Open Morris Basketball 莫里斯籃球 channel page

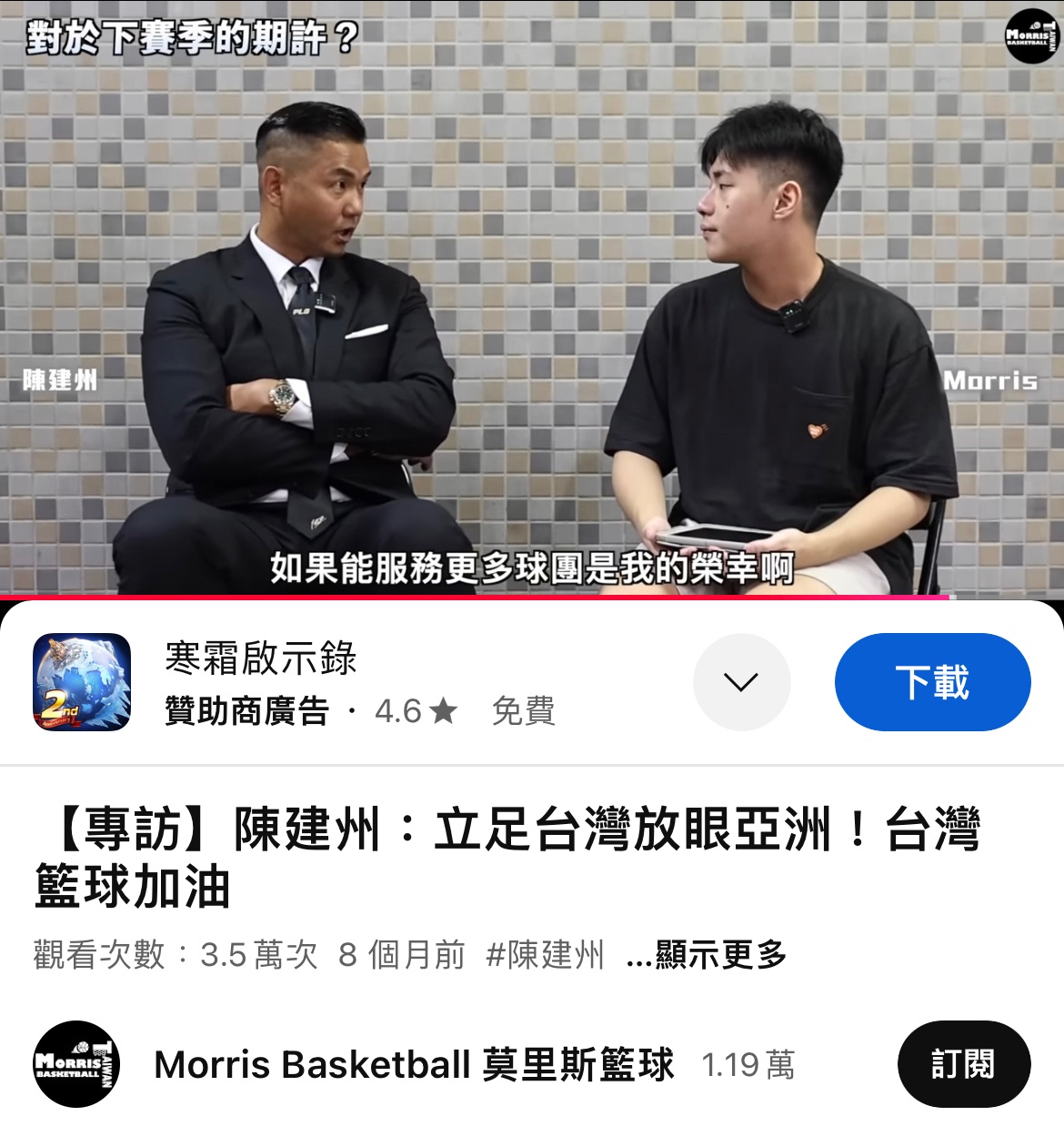pos(414,1064)
